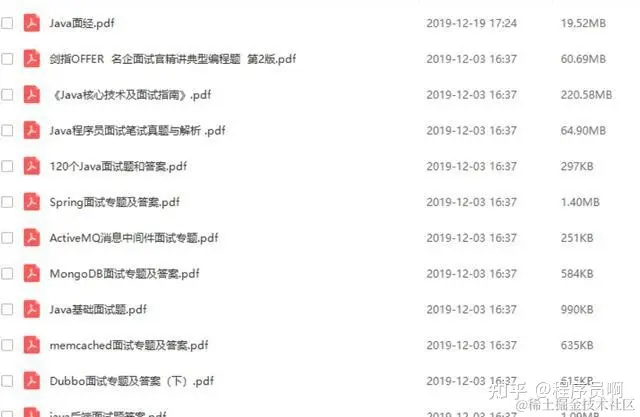
Task: Check the box for 《Java核心技术及面试指南》.pdf
Action: click(8, 95)
